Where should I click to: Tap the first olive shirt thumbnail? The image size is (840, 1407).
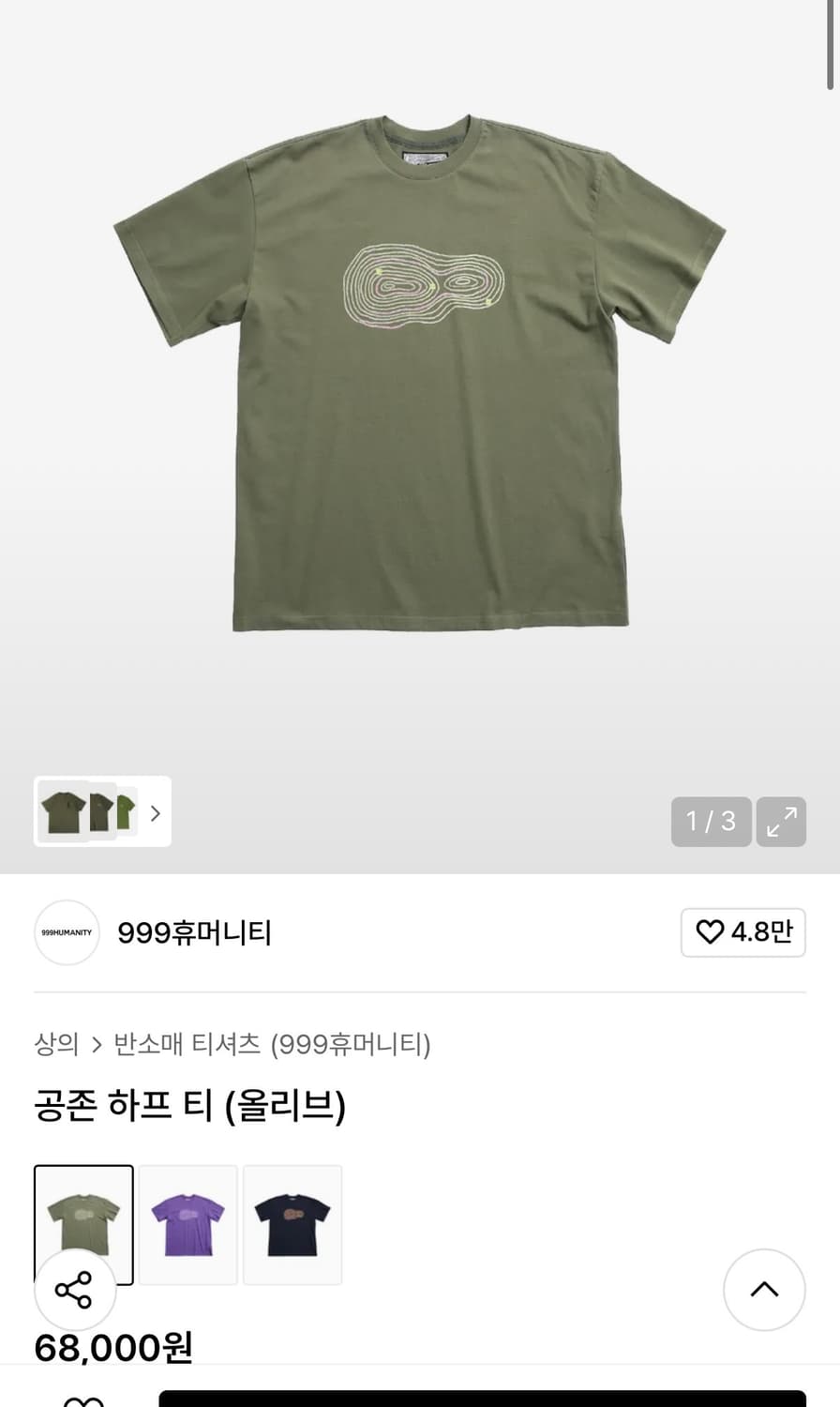tap(83, 1225)
